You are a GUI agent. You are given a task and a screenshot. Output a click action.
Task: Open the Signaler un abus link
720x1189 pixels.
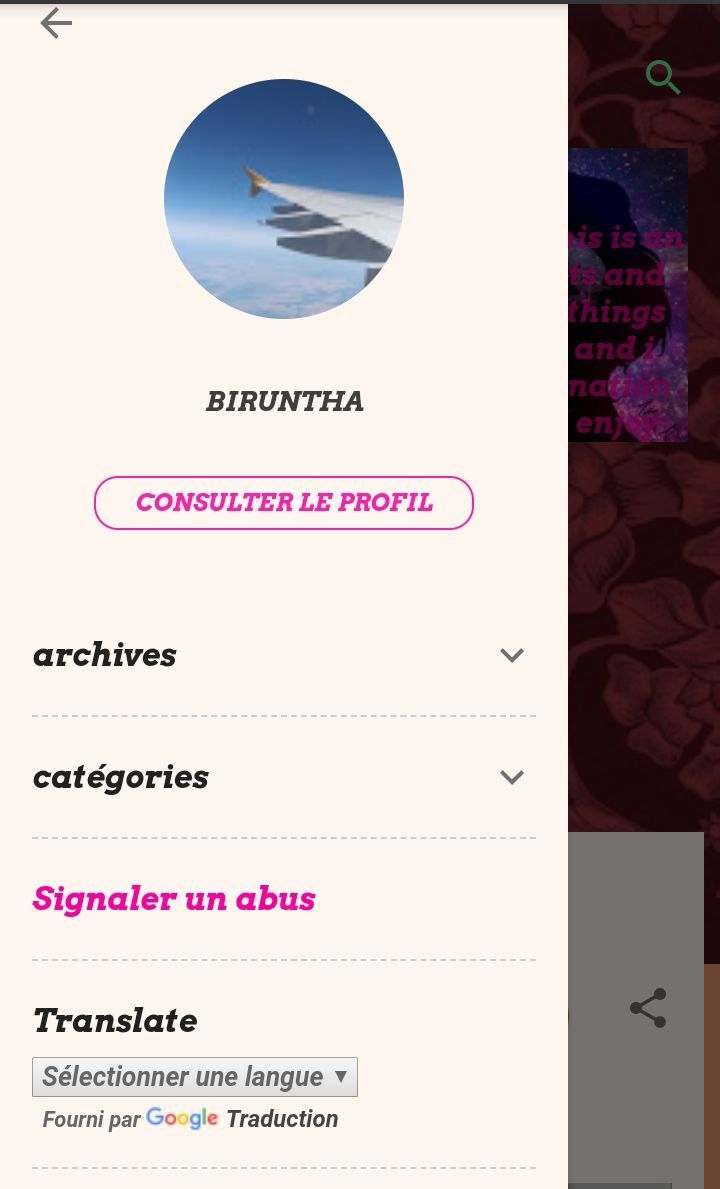174,899
